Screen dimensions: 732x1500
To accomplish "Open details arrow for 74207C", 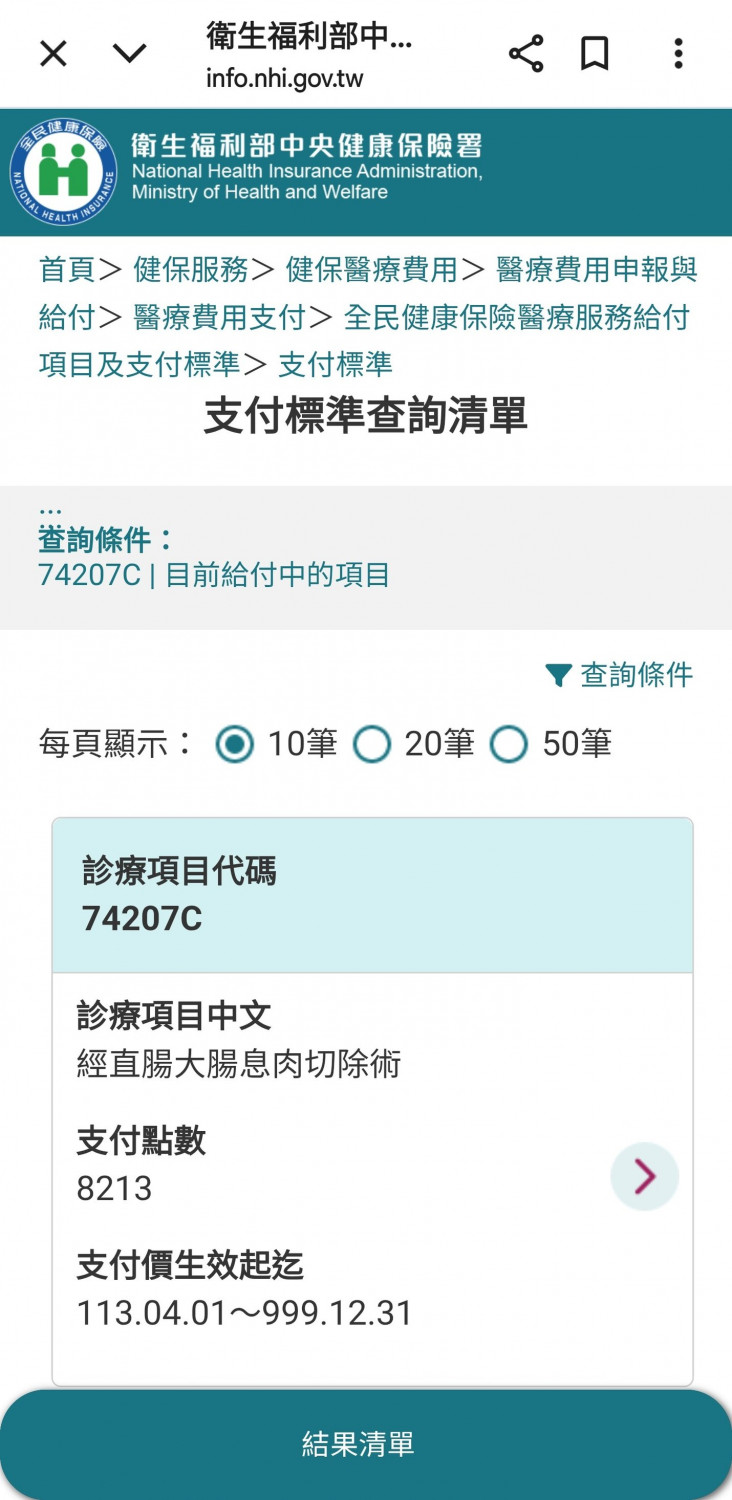I will pyautogui.click(x=644, y=1177).
